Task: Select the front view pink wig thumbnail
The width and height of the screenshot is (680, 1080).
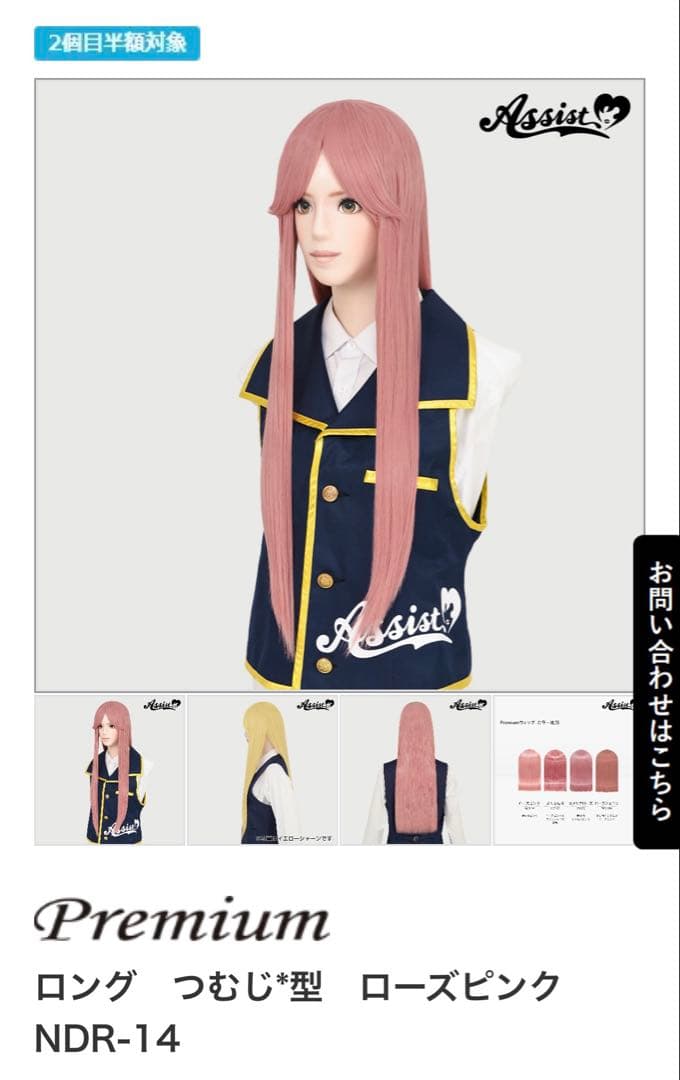Action: (110, 770)
